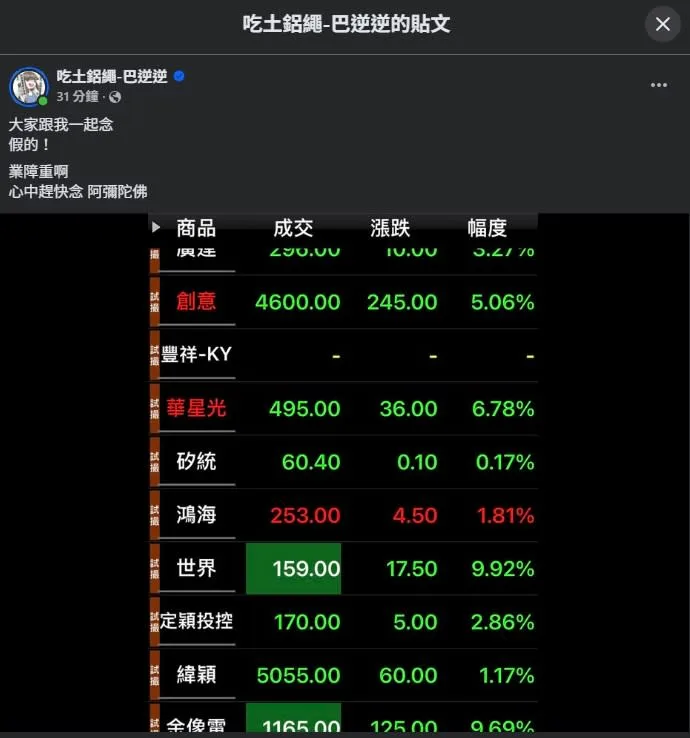Open the 吃土鋁繩-巴逆逆 page name link
690x738 pixels.
click(112, 76)
